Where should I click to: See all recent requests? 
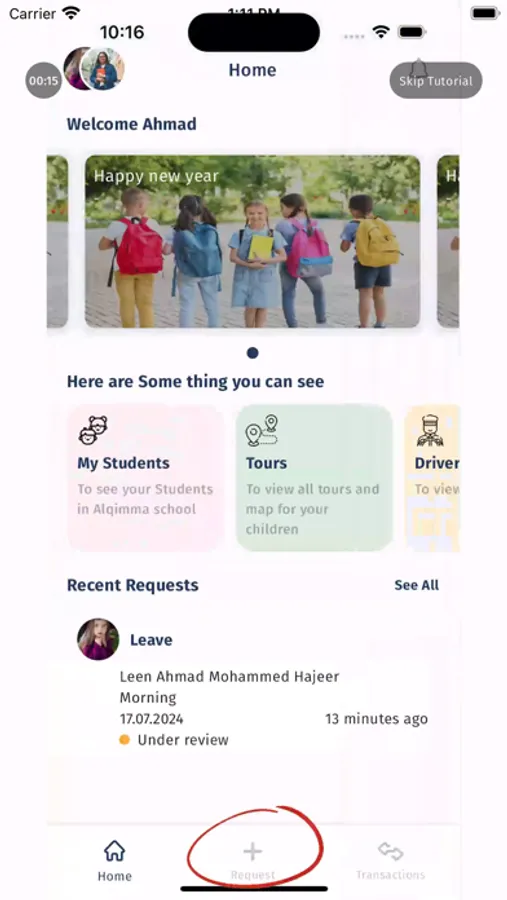point(416,585)
